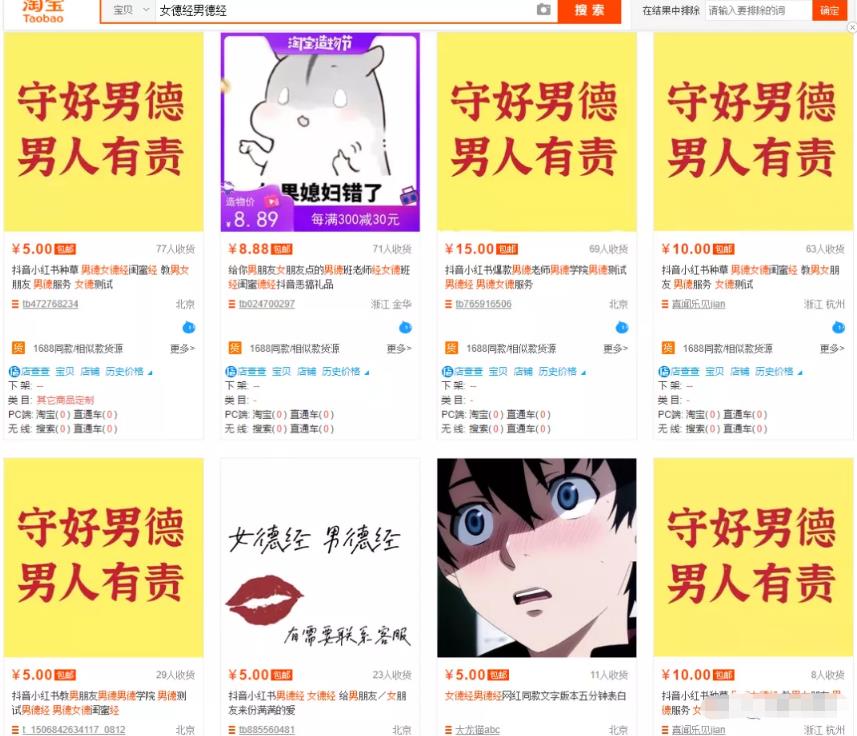View the lipstick-print 女德经 男德经 product
The width and height of the screenshot is (857, 736).
pos(320,557)
